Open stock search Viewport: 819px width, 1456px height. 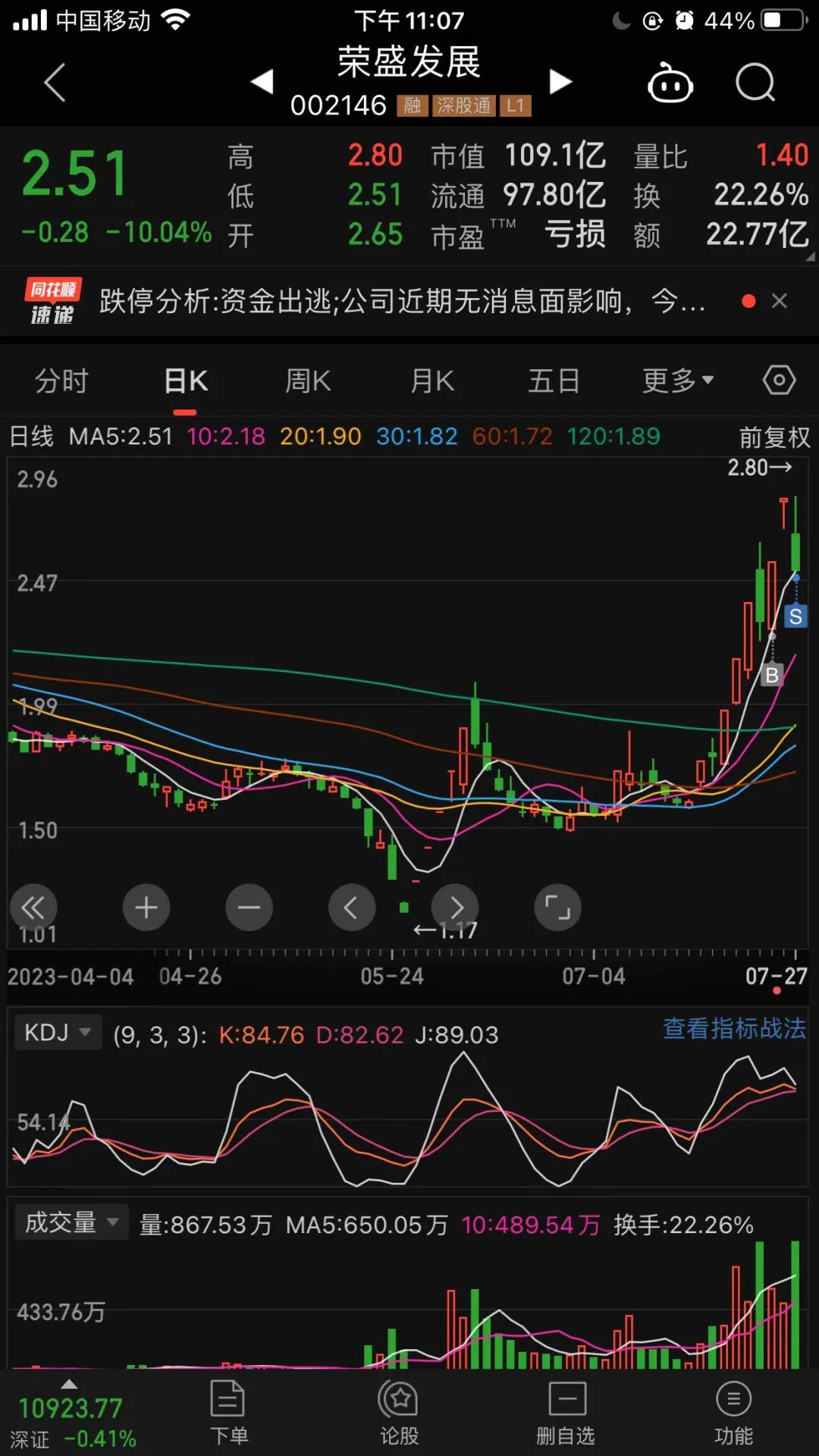click(x=755, y=83)
